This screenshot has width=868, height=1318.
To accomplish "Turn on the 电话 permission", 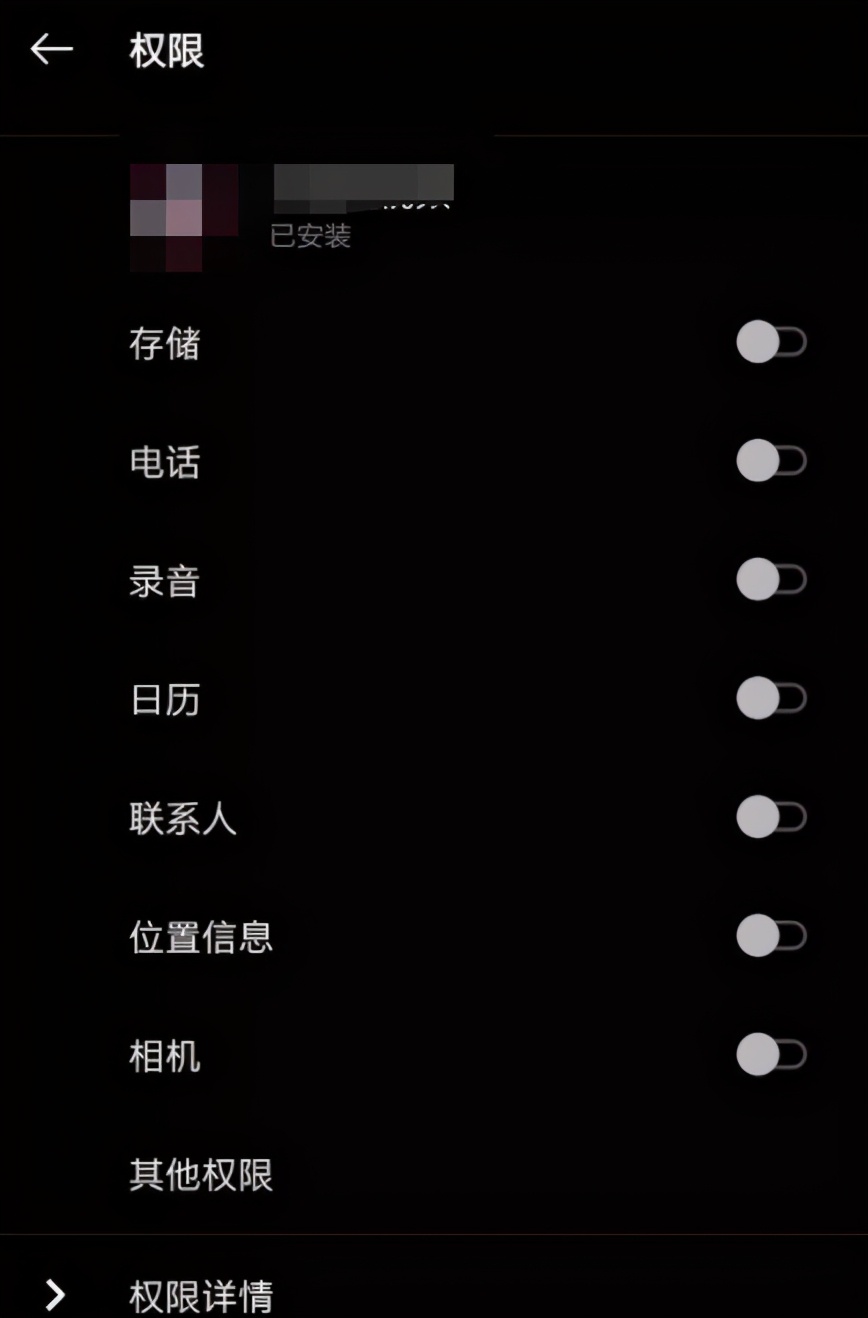I will click(x=771, y=461).
